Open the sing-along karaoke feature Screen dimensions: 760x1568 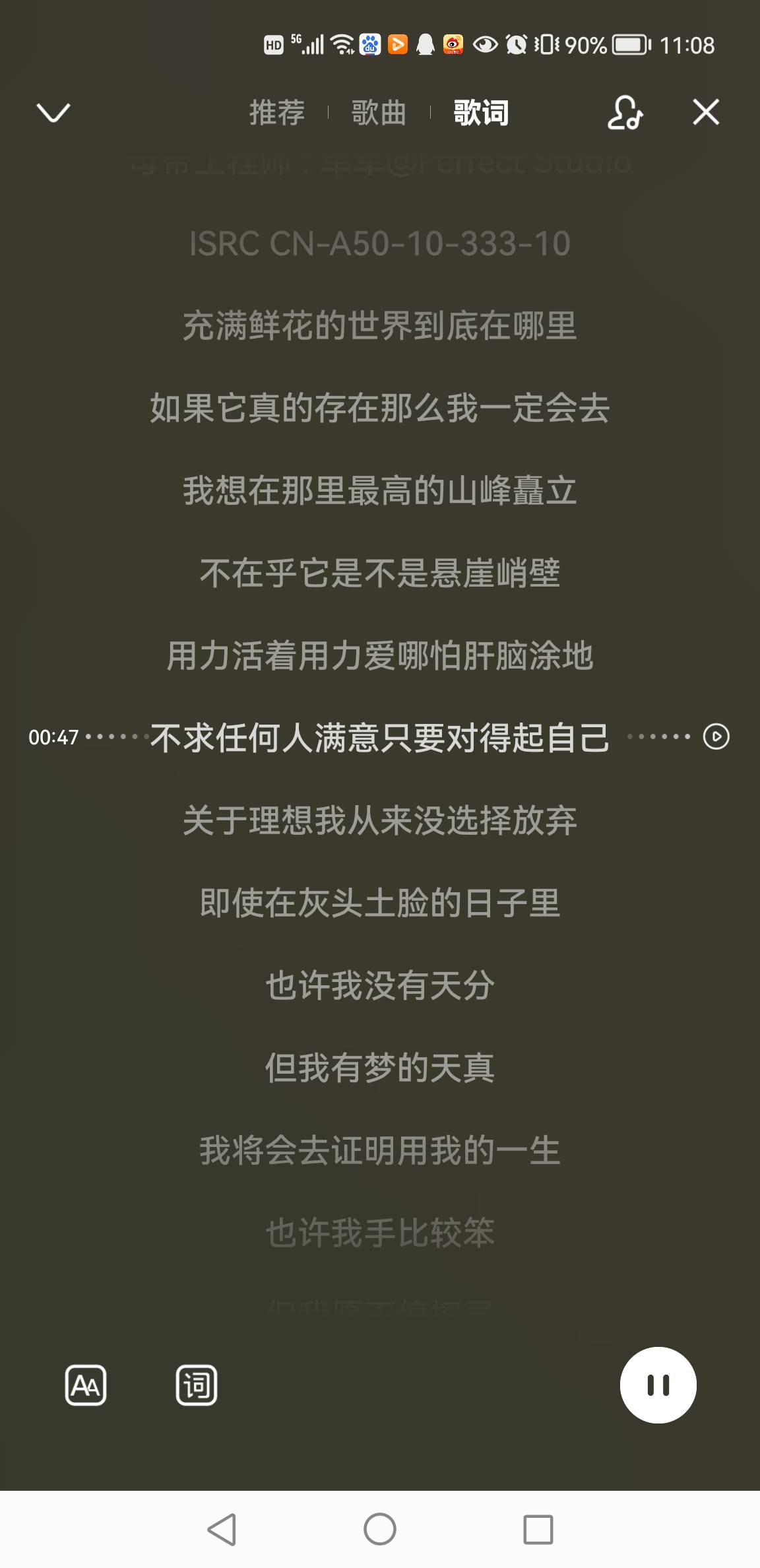pos(624,112)
